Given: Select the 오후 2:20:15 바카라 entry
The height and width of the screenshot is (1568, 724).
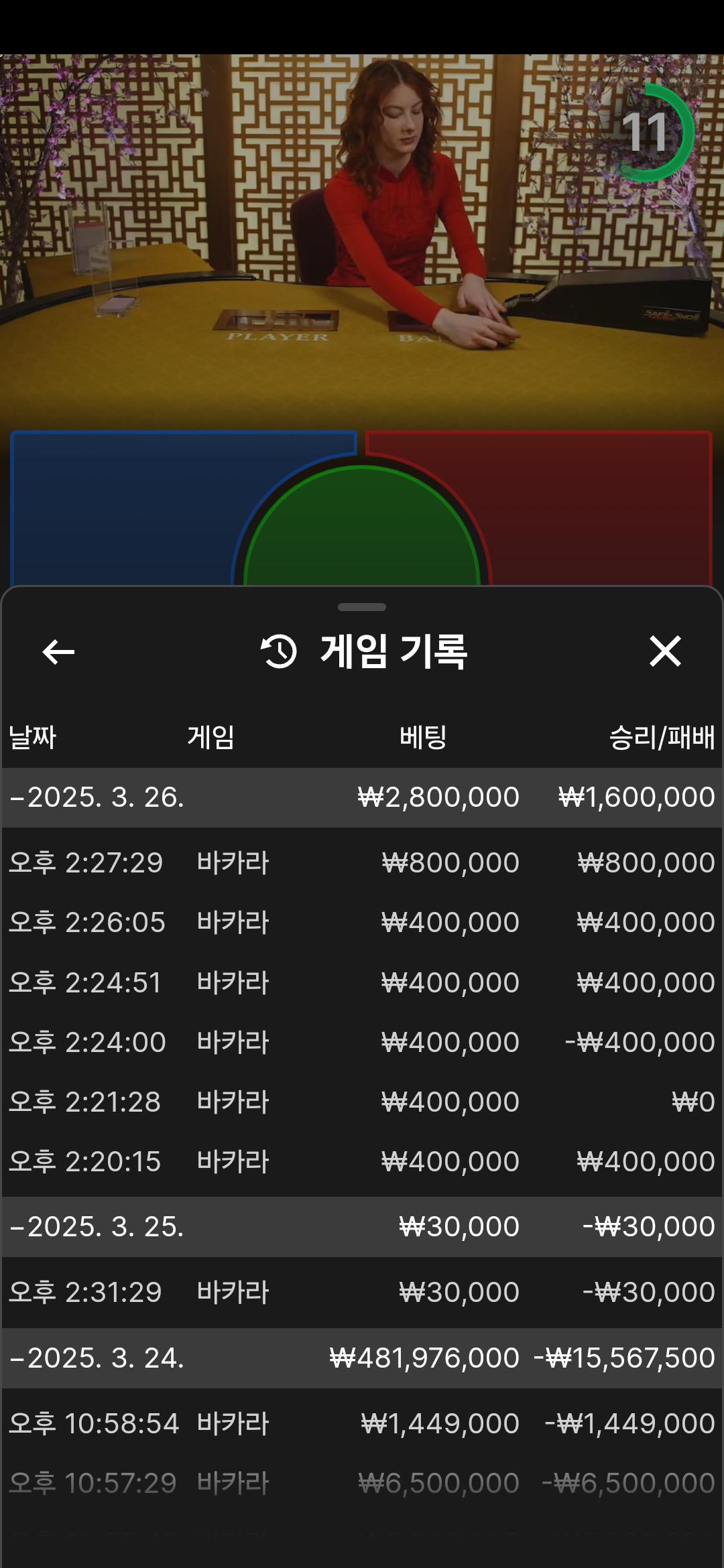Looking at the screenshot, I should click(x=362, y=1162).
